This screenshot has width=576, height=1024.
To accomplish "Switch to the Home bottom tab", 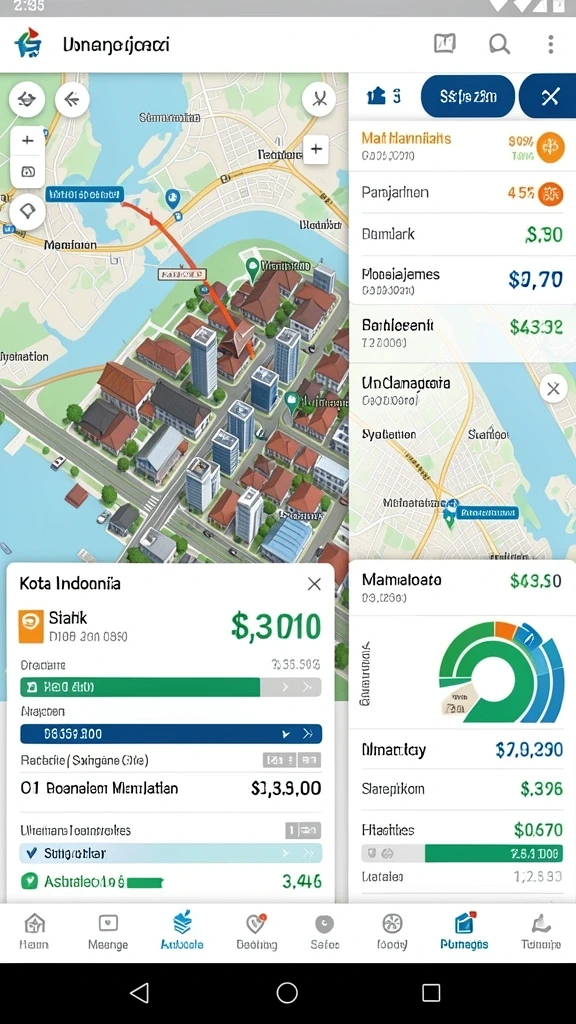I will coord(34,932).
